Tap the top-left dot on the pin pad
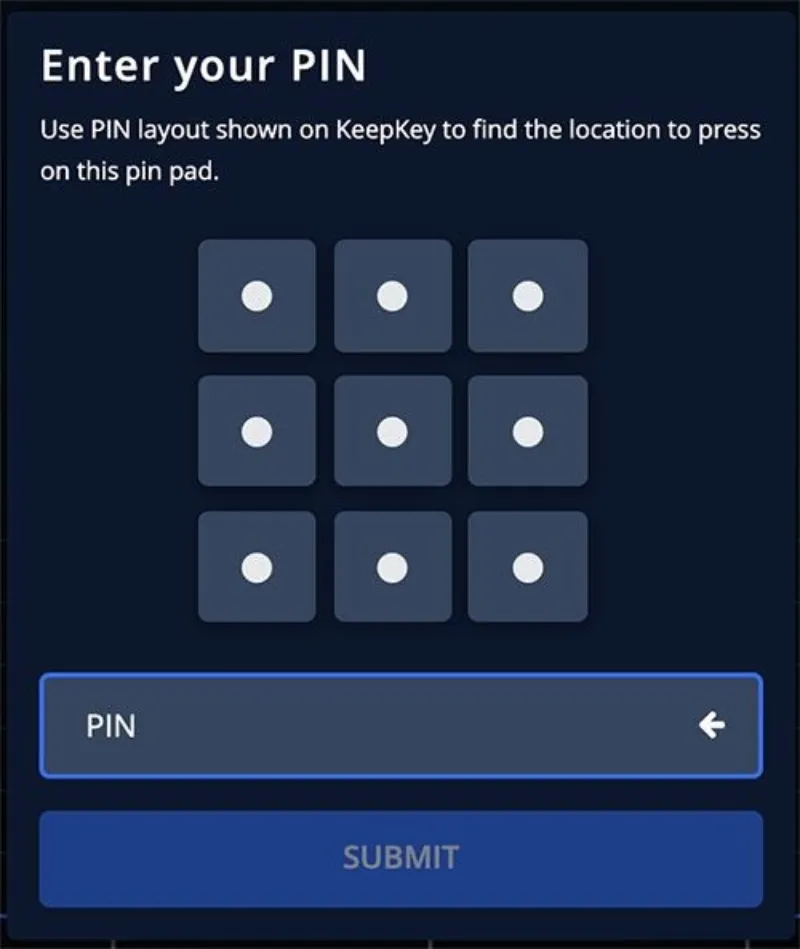 click(257, 296)
